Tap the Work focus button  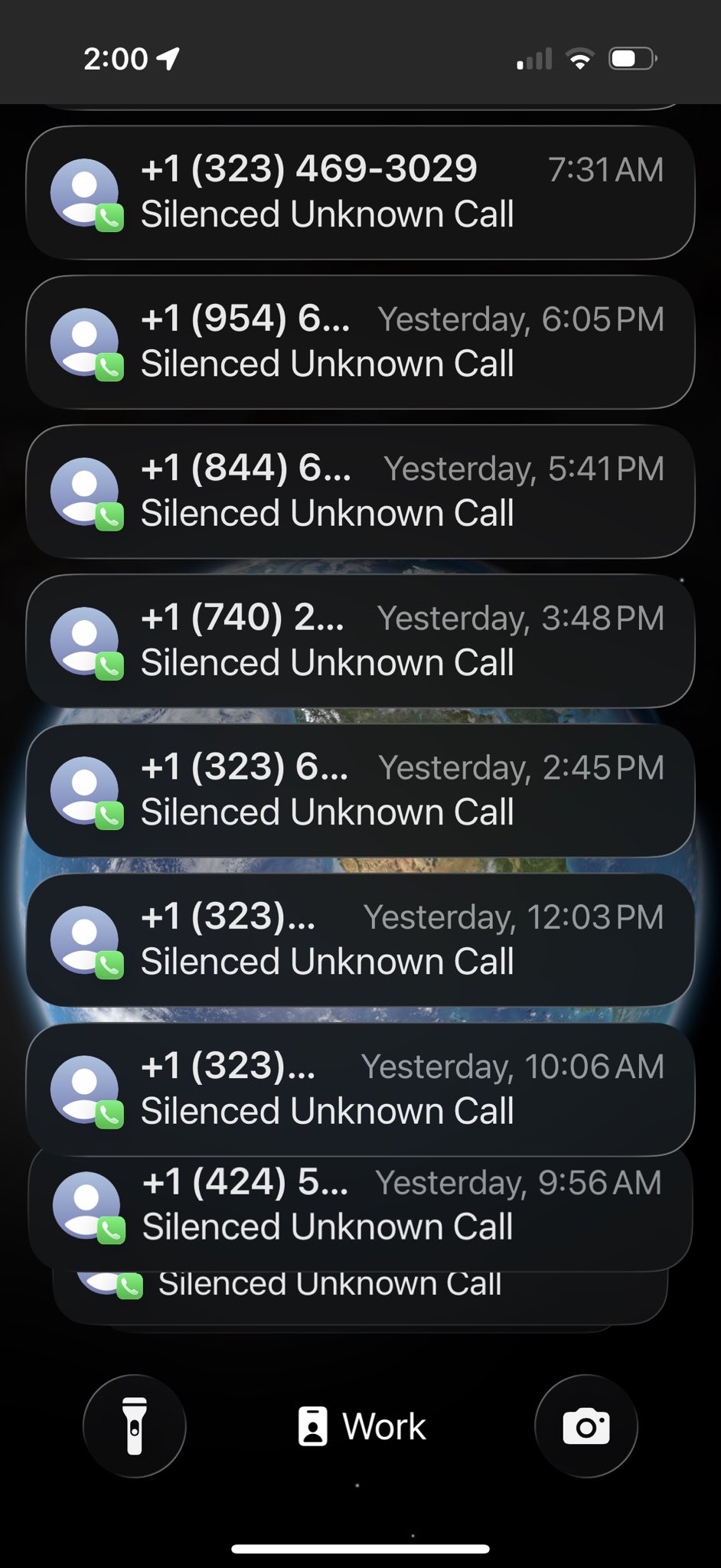pos(360,1426)
